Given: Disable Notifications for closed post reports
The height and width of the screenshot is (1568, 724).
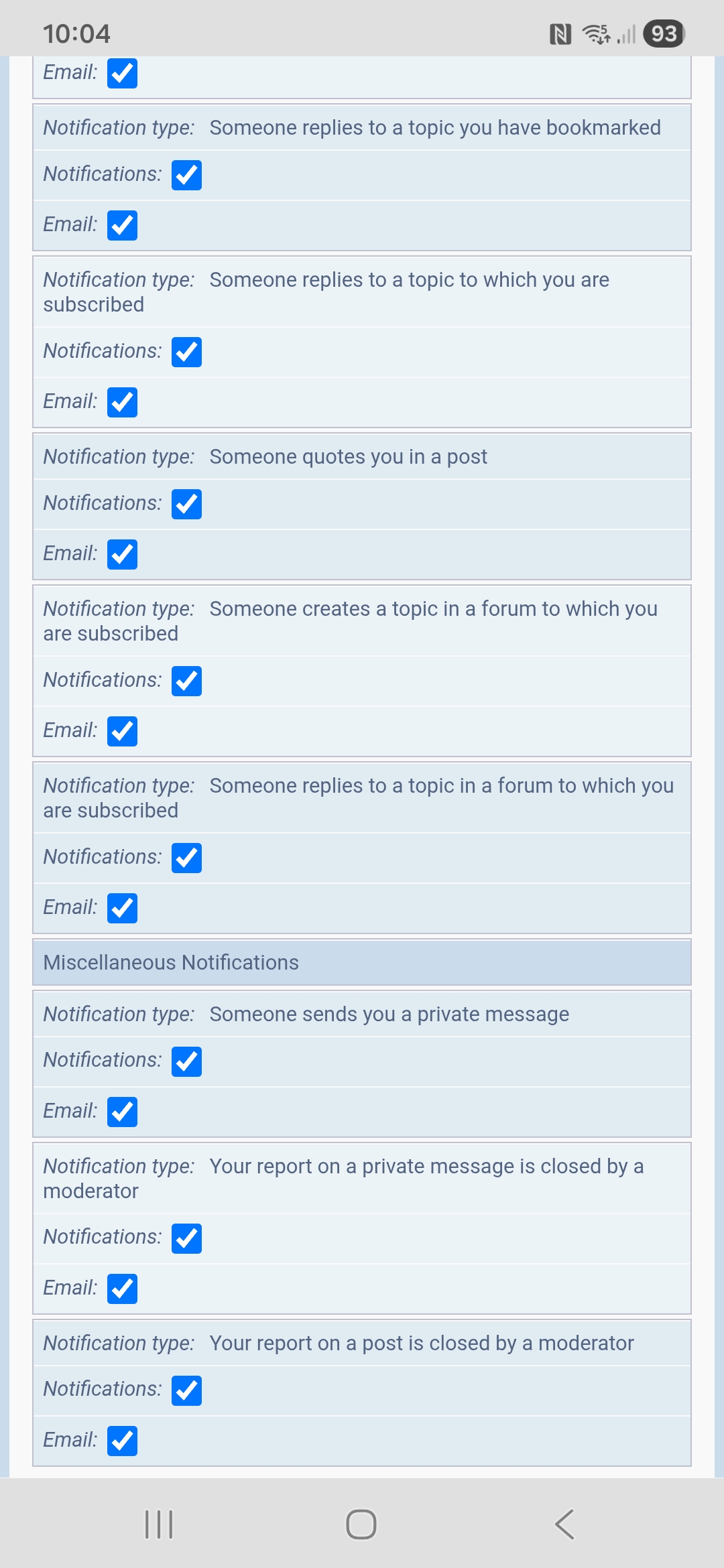Looking at the screenshot, I should pyautogui.click(x=187, y=1390).
